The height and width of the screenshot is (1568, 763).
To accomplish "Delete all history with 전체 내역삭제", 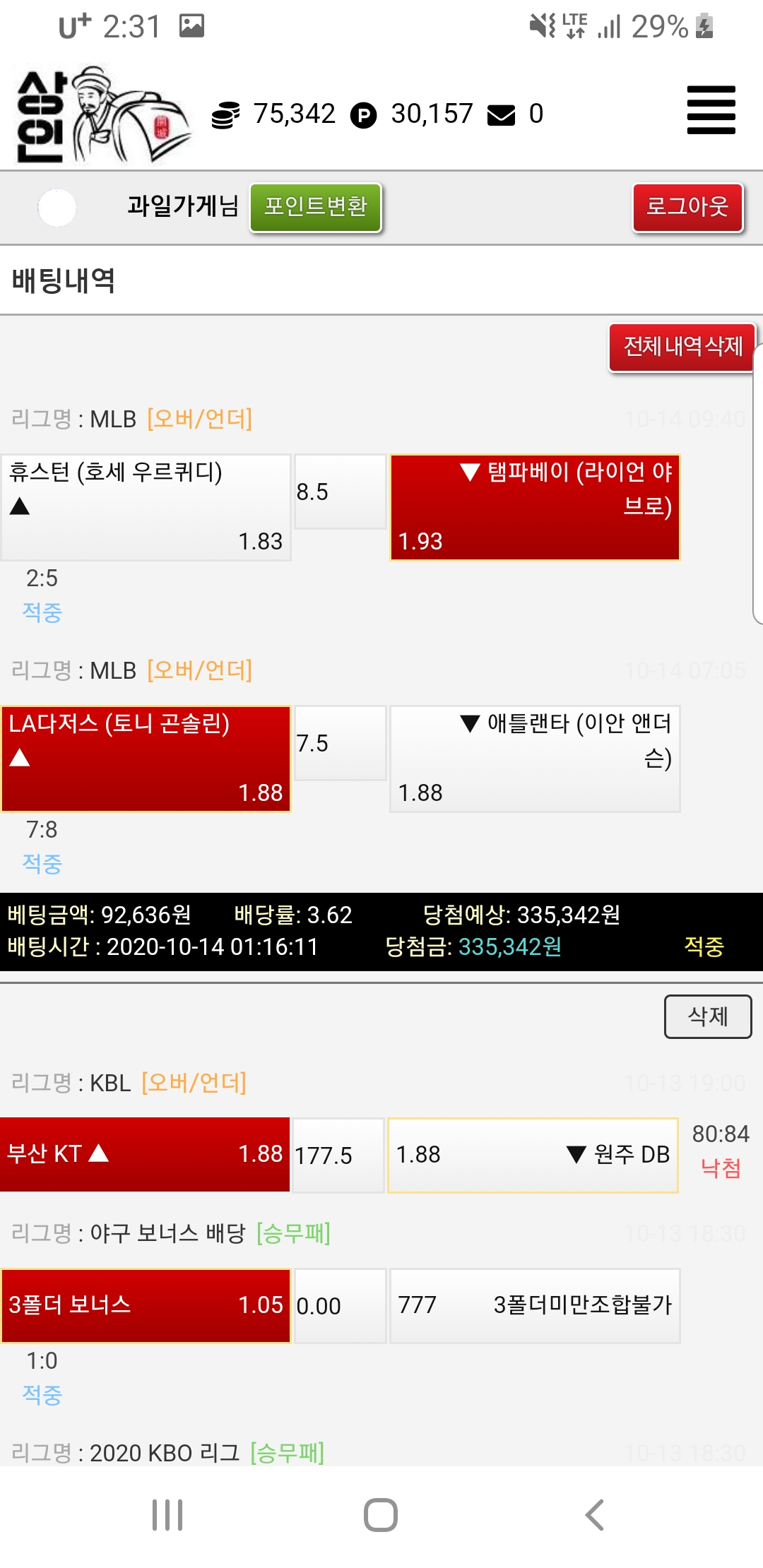I will 682,347.
